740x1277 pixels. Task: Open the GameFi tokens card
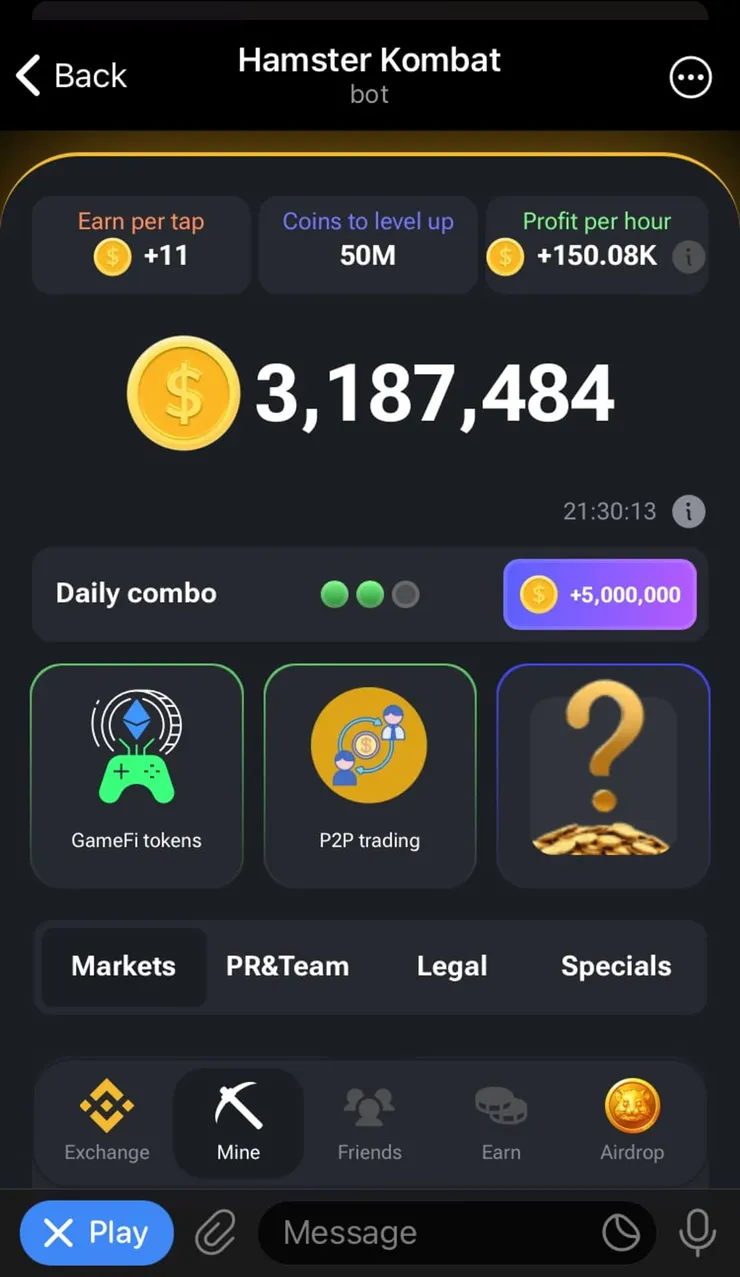pos(137,775)
